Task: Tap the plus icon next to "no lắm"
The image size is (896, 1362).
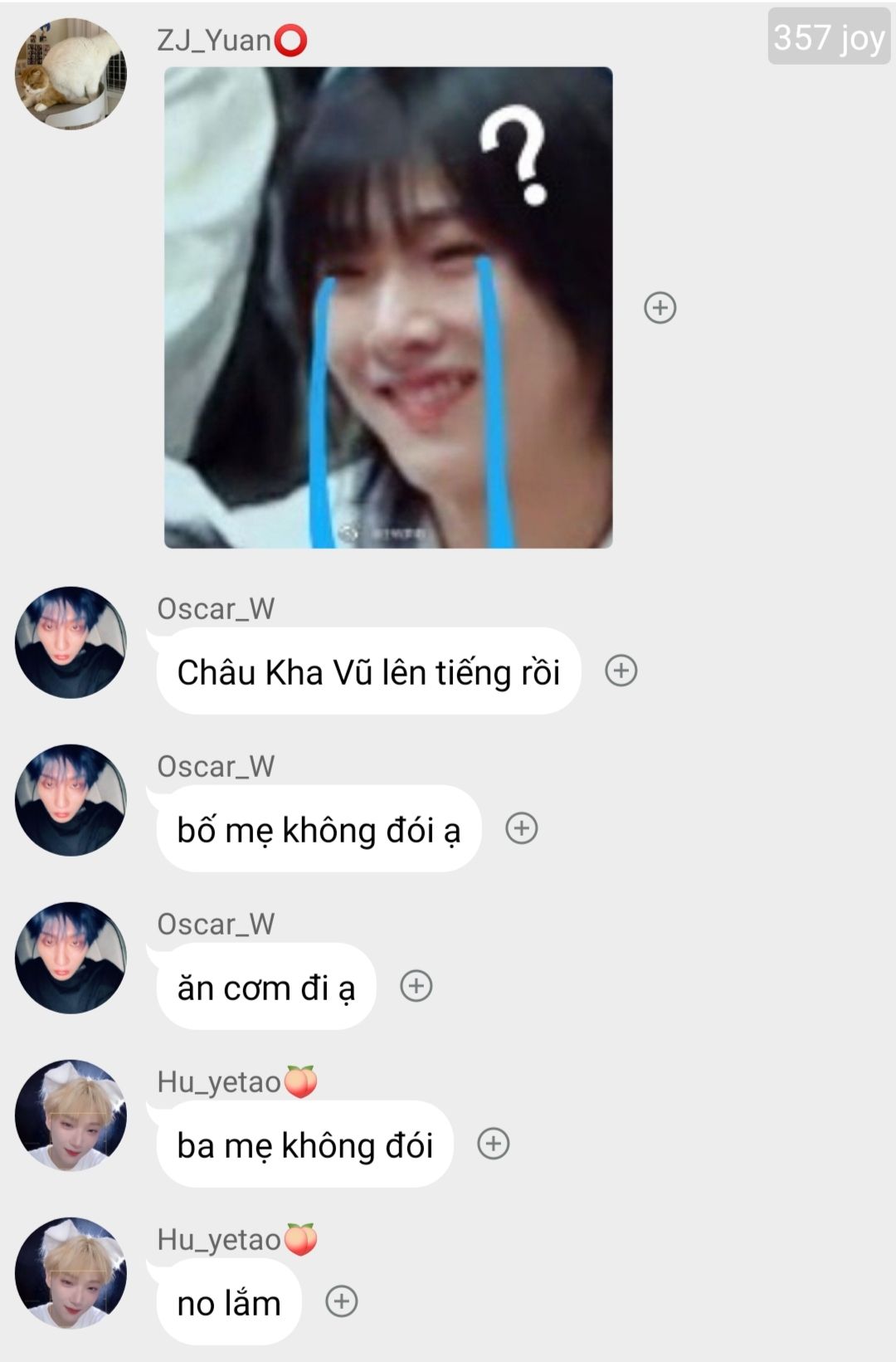Action: pyautogui.click(x=342, y=1301)
